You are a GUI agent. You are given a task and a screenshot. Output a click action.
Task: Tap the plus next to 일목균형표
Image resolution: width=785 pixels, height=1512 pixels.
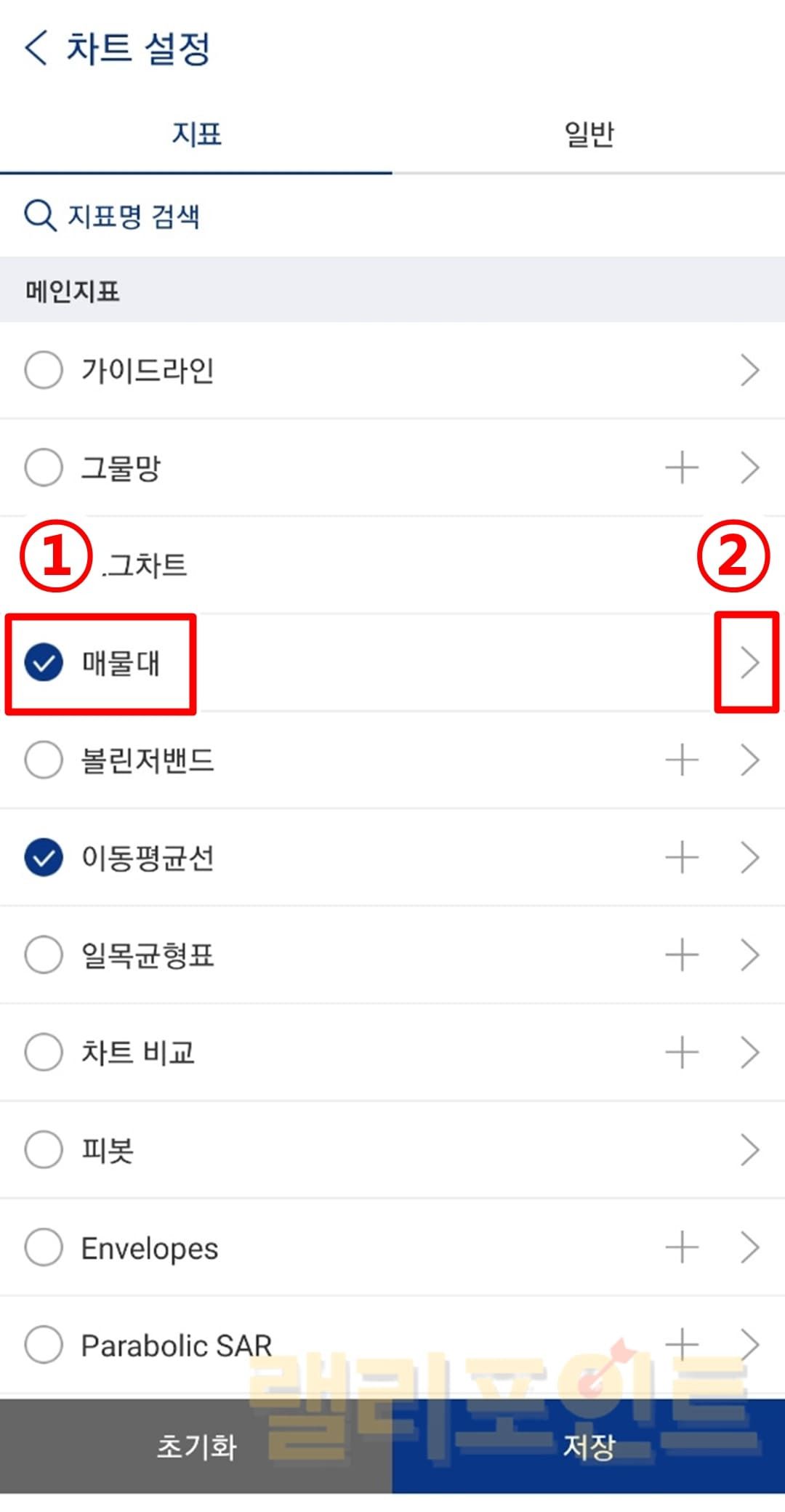pyautogui.click(x=682, y=954)
